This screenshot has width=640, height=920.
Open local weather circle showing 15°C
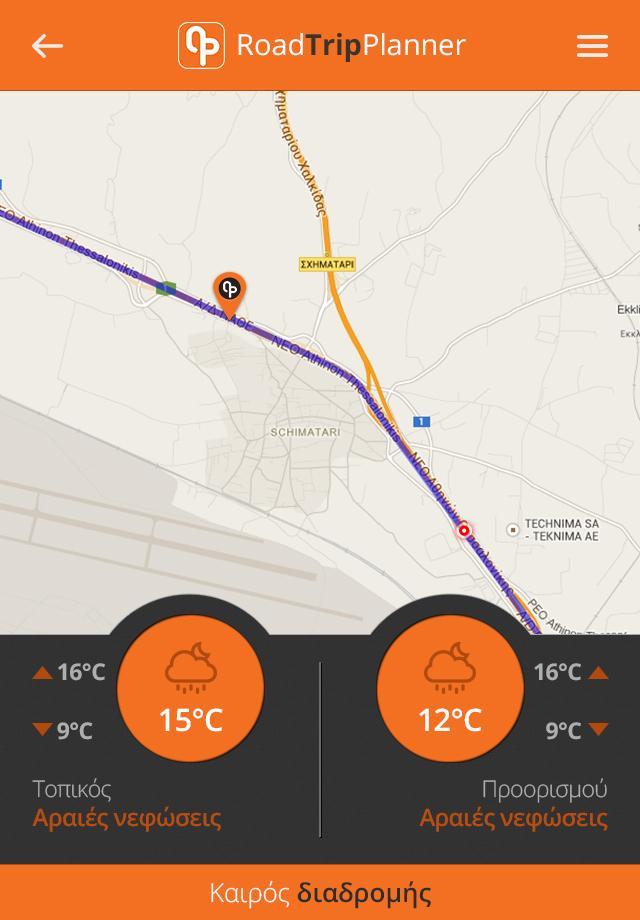(x=190, y=689)
